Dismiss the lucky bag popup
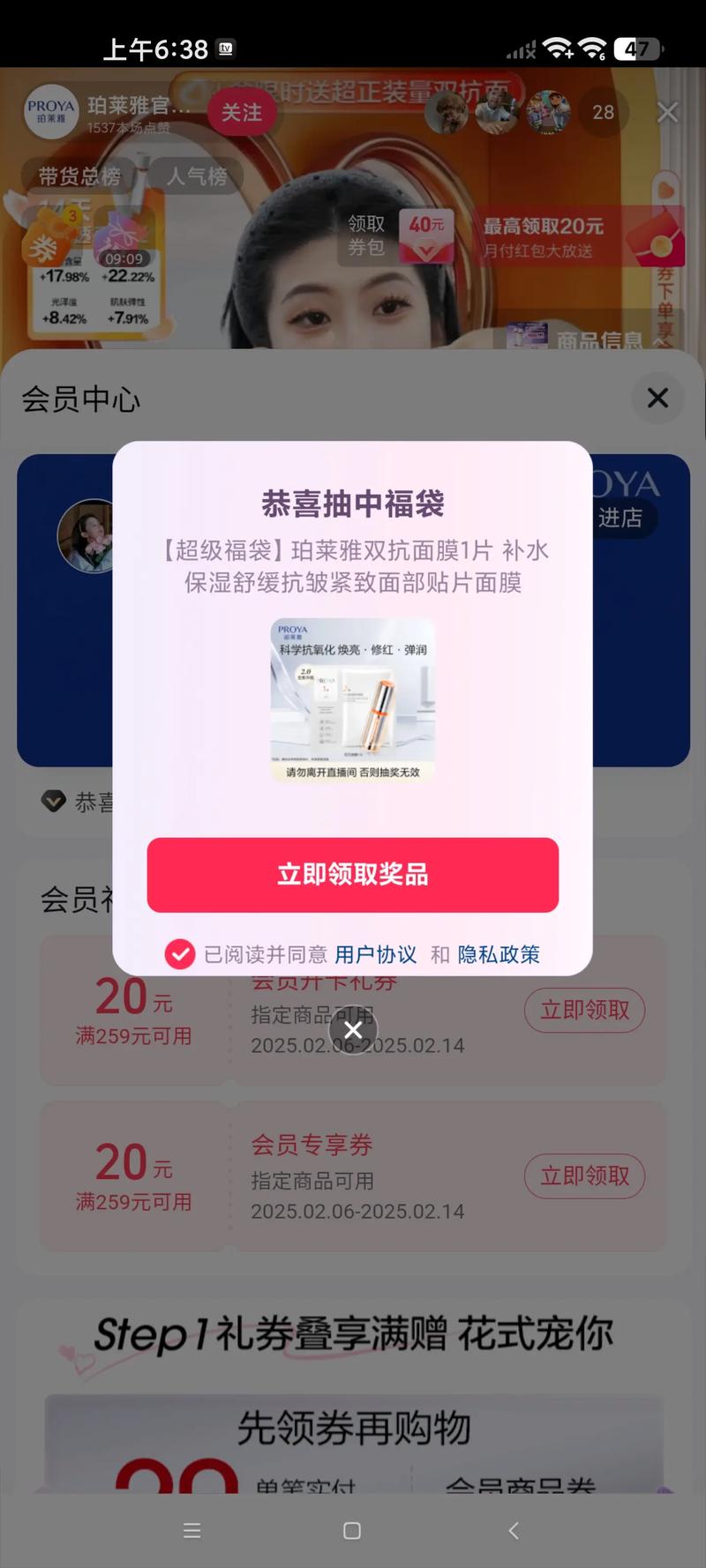This screenshot has width=706, height=1568. [x=353, y=1030]
